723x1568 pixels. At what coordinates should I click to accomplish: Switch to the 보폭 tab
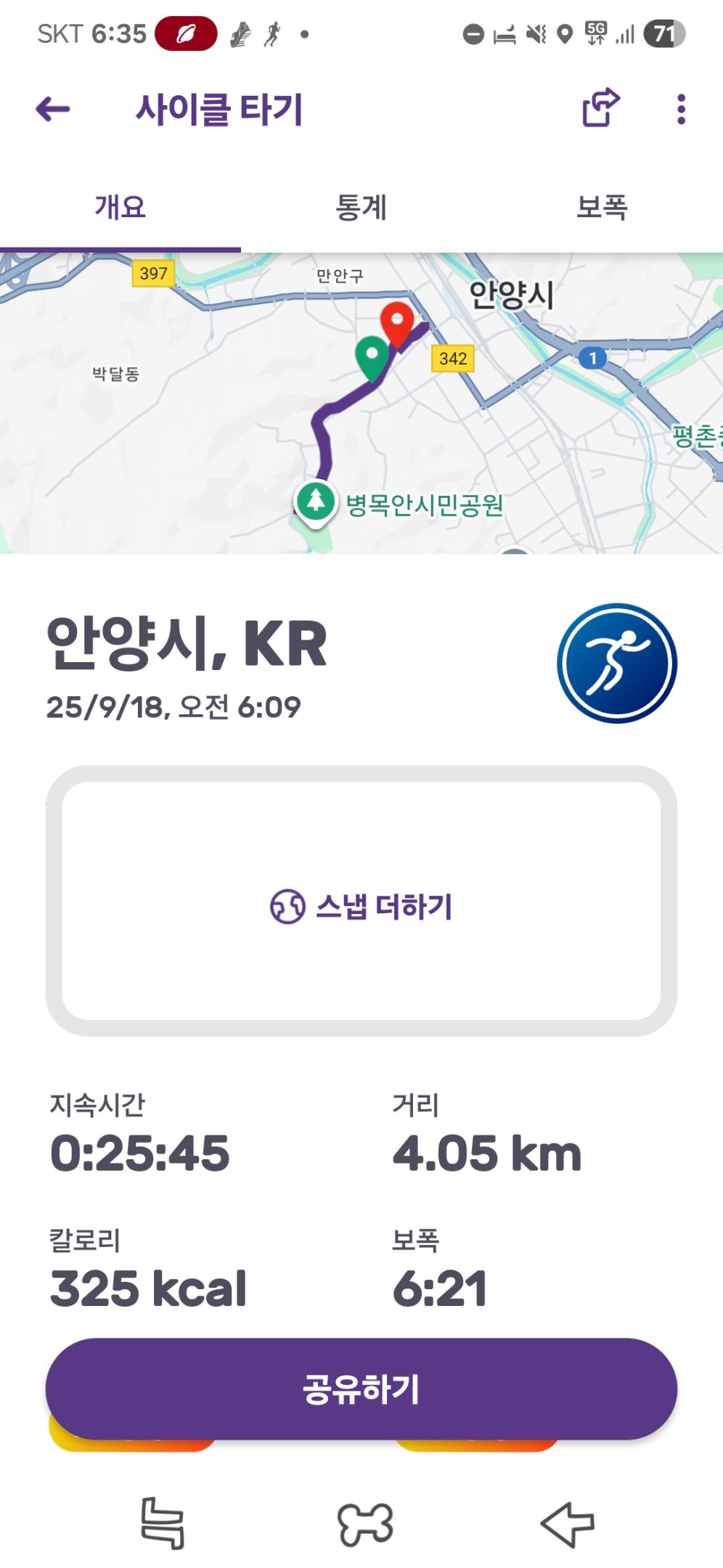601,208
